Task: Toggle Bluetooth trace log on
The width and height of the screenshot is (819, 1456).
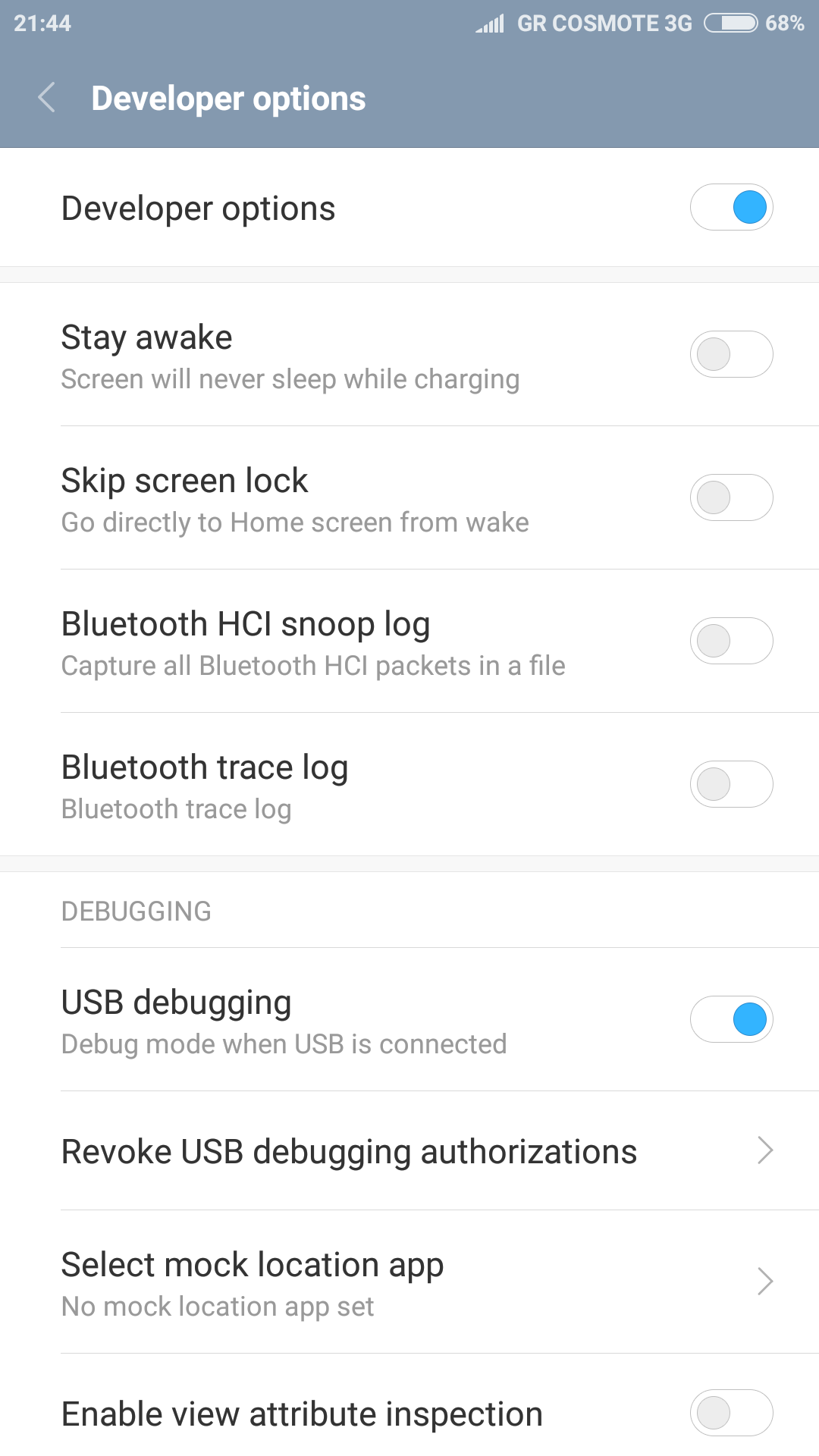Action: tap(731, 784)
